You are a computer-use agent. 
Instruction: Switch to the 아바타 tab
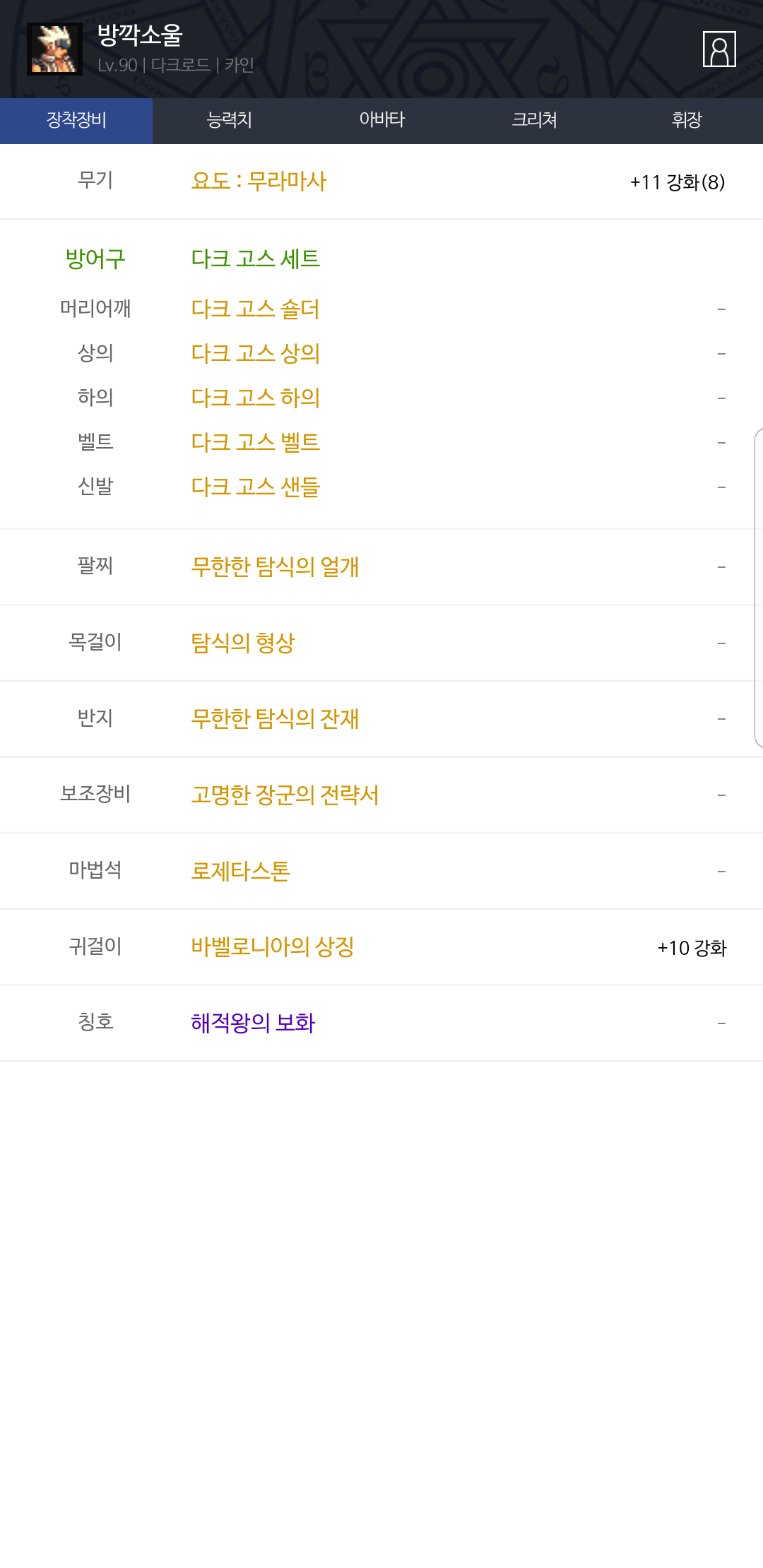(381, 121)
